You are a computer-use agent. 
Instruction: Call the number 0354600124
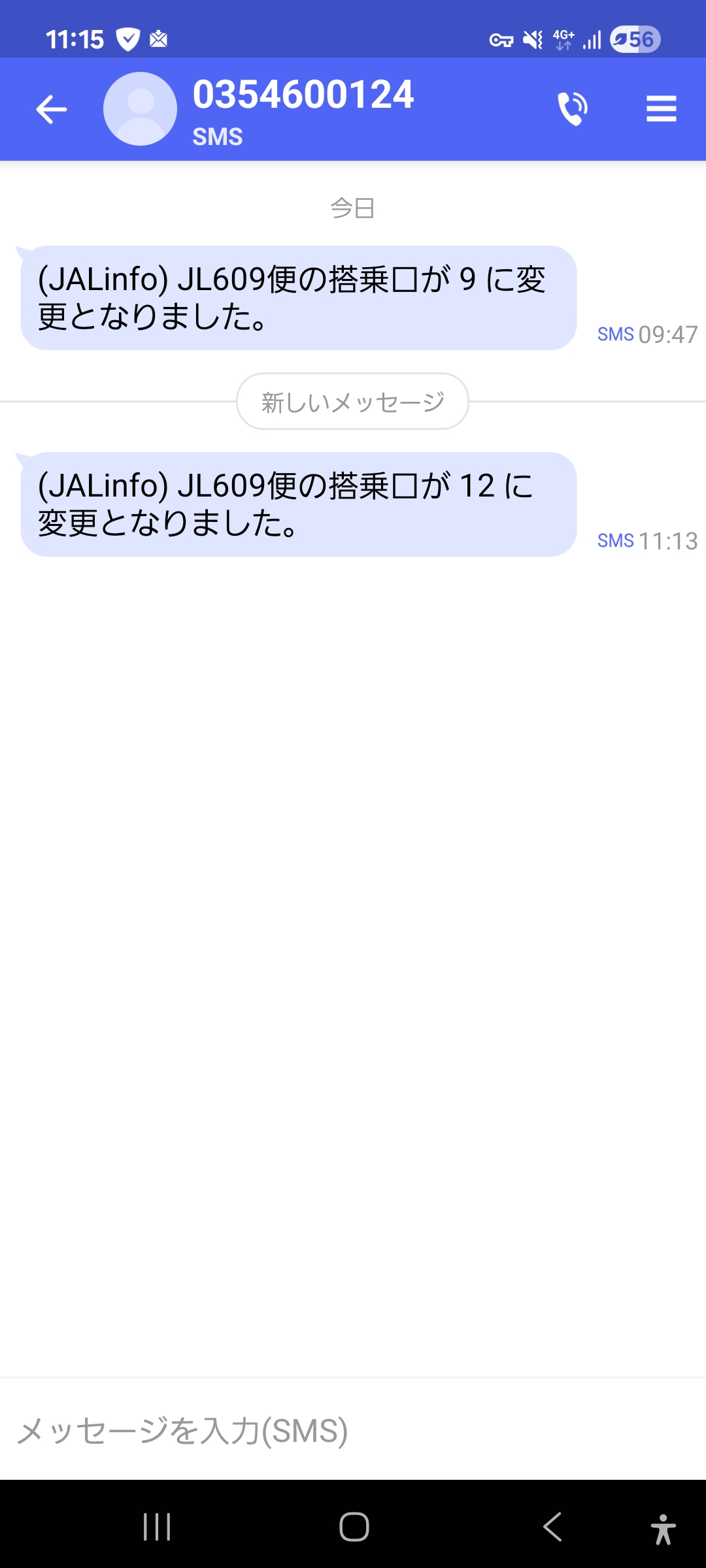pos(573,109)
